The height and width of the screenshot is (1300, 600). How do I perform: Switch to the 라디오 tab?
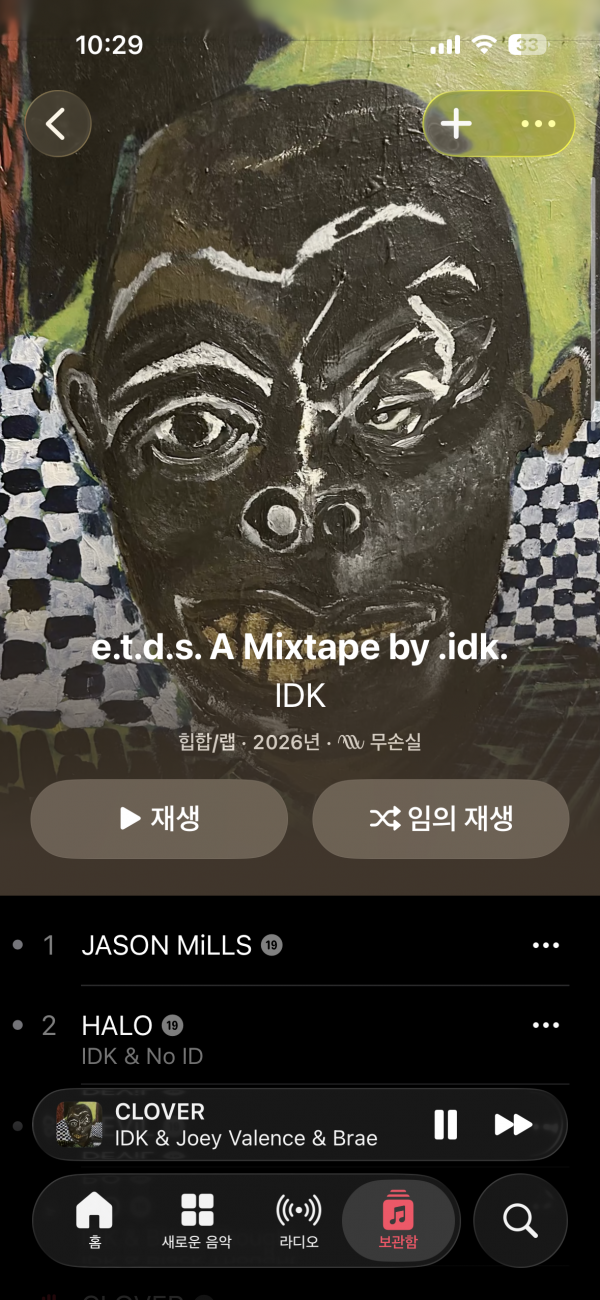298,1220
